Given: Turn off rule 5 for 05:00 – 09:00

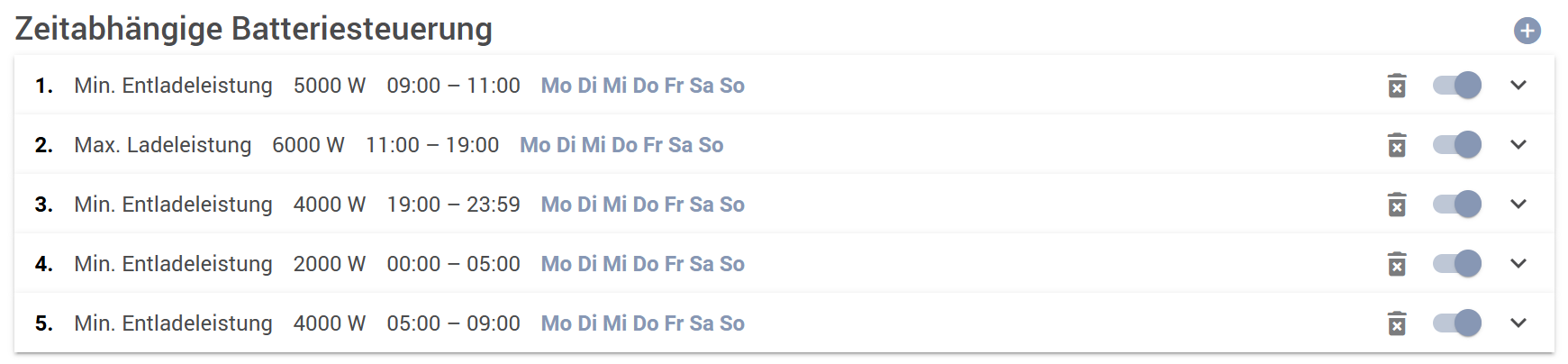Looking at the screenshot, I should click(x=1457, y=323).
